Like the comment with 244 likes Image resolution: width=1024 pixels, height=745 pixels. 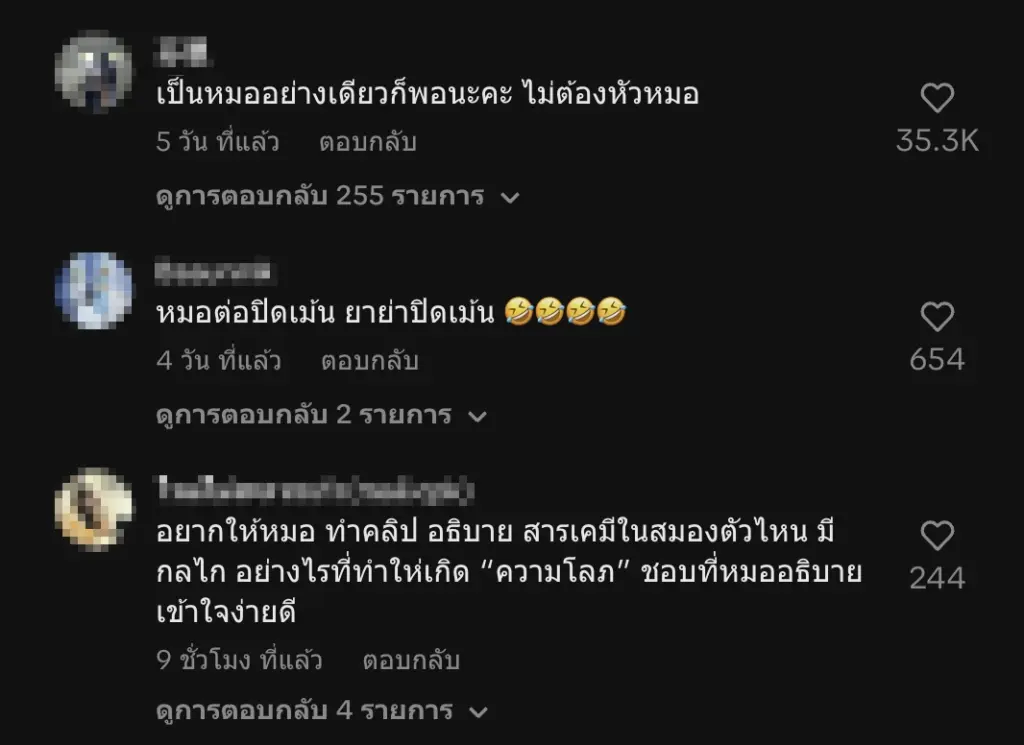click(x=937, y=536)
